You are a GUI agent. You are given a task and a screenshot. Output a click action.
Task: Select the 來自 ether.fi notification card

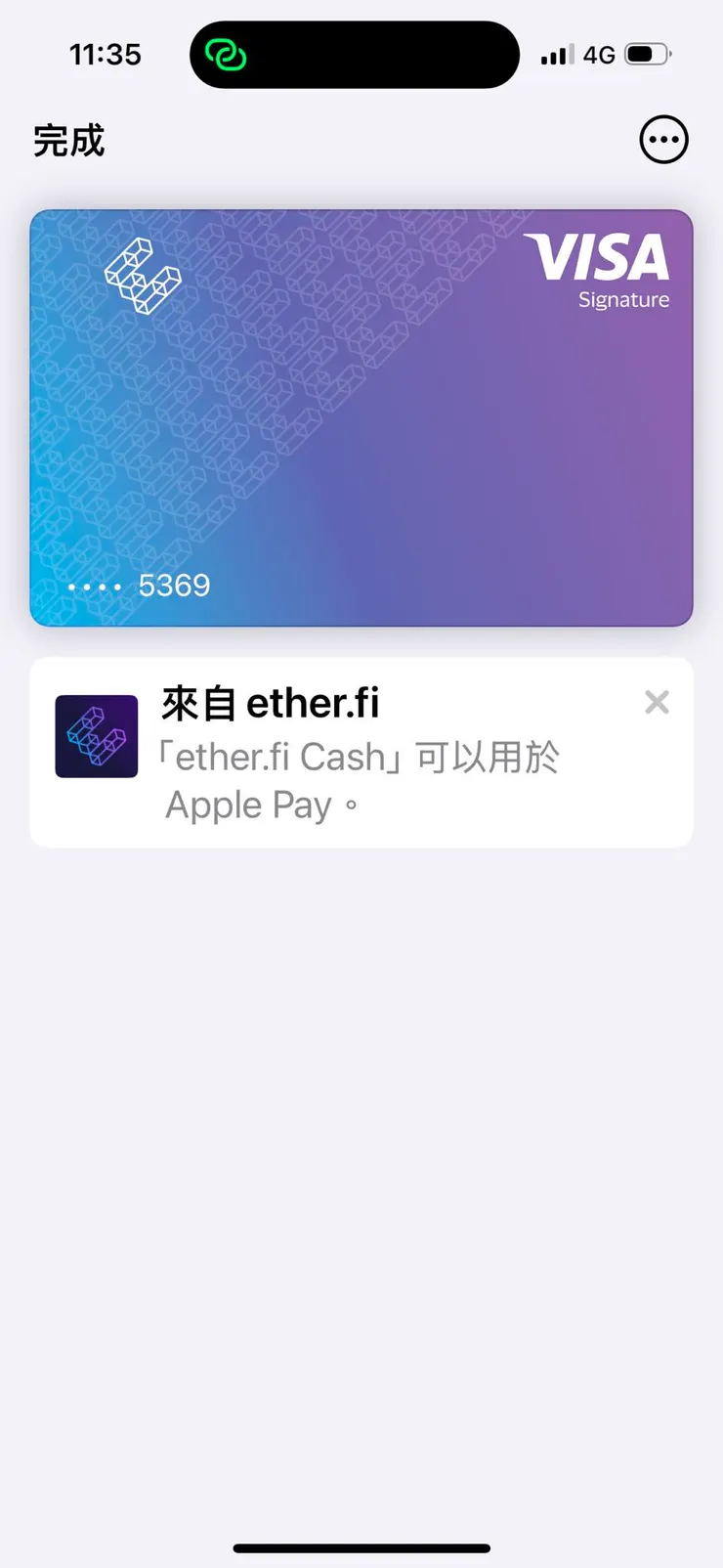pos(361,751)
